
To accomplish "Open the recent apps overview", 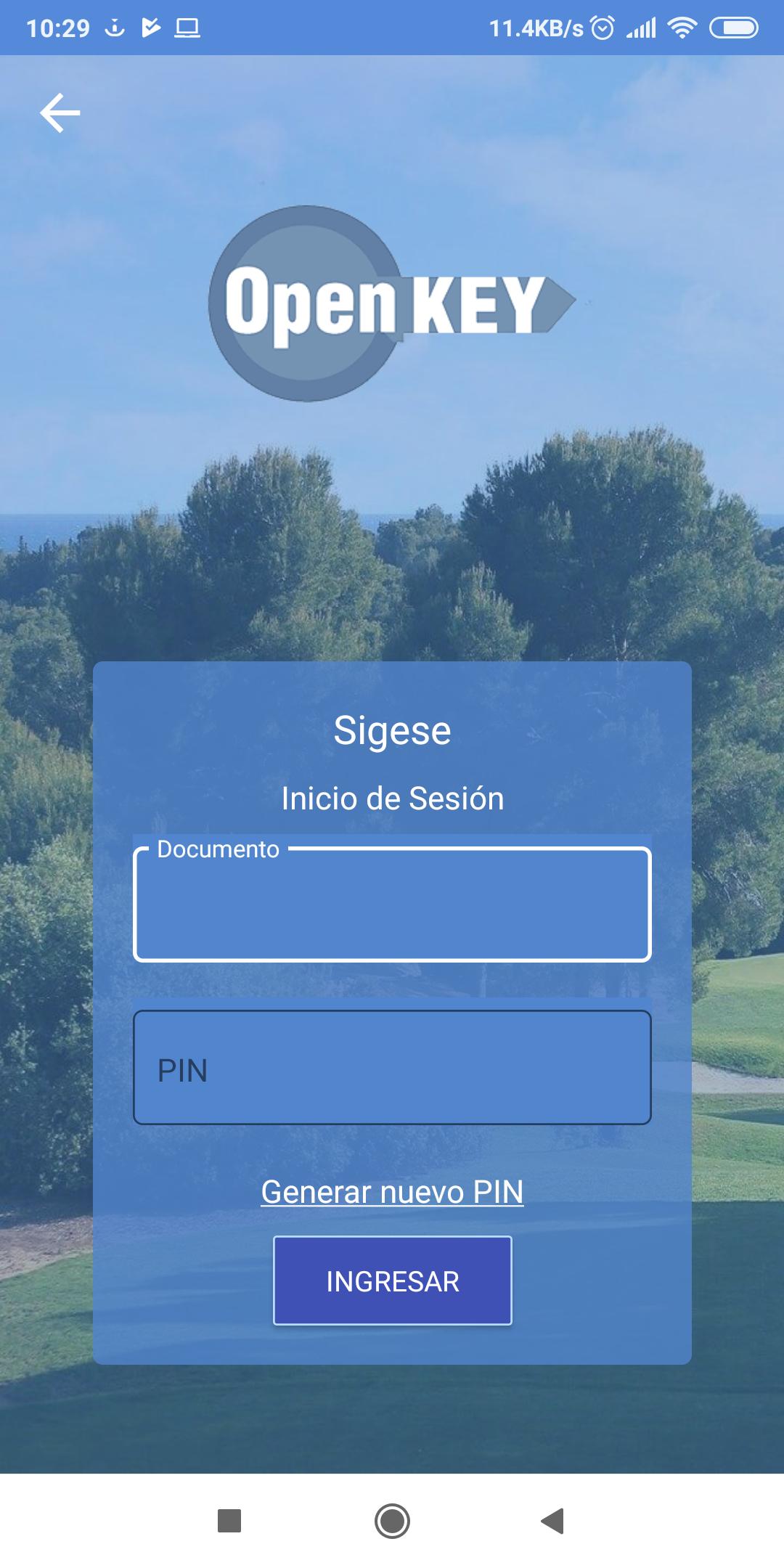I will 229,1521.
